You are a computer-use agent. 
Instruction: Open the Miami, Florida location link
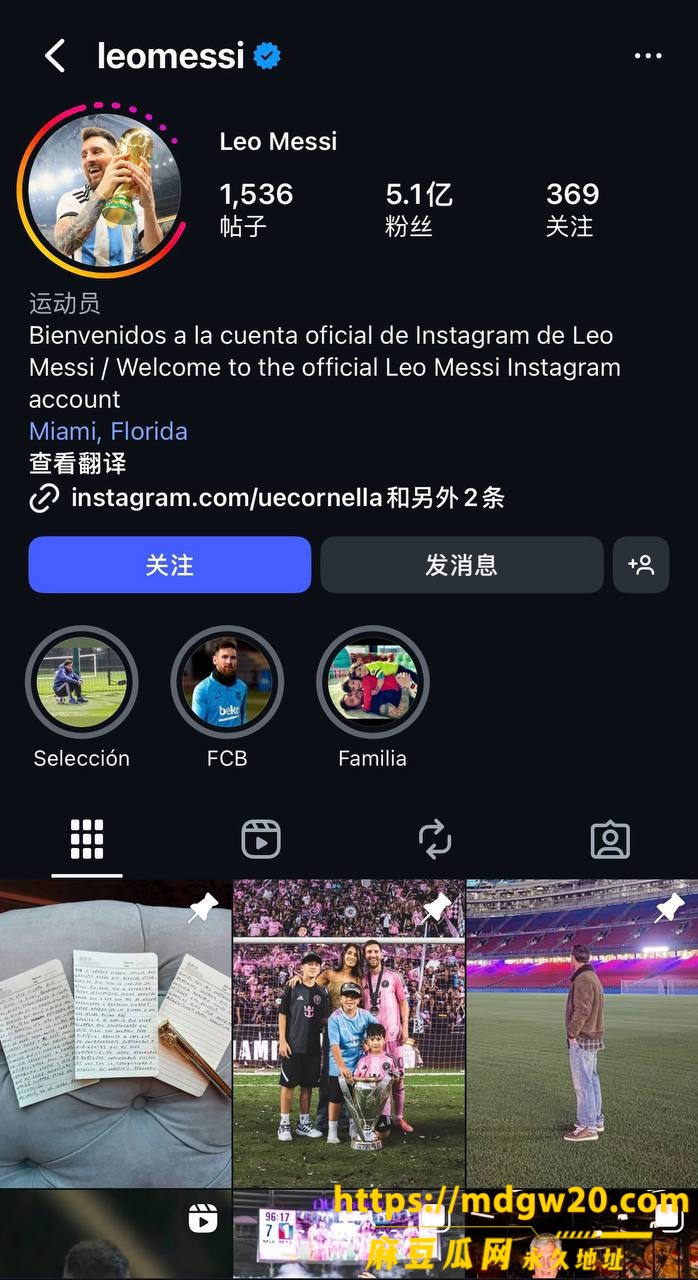pyautogui.click(x=108, y=431)
